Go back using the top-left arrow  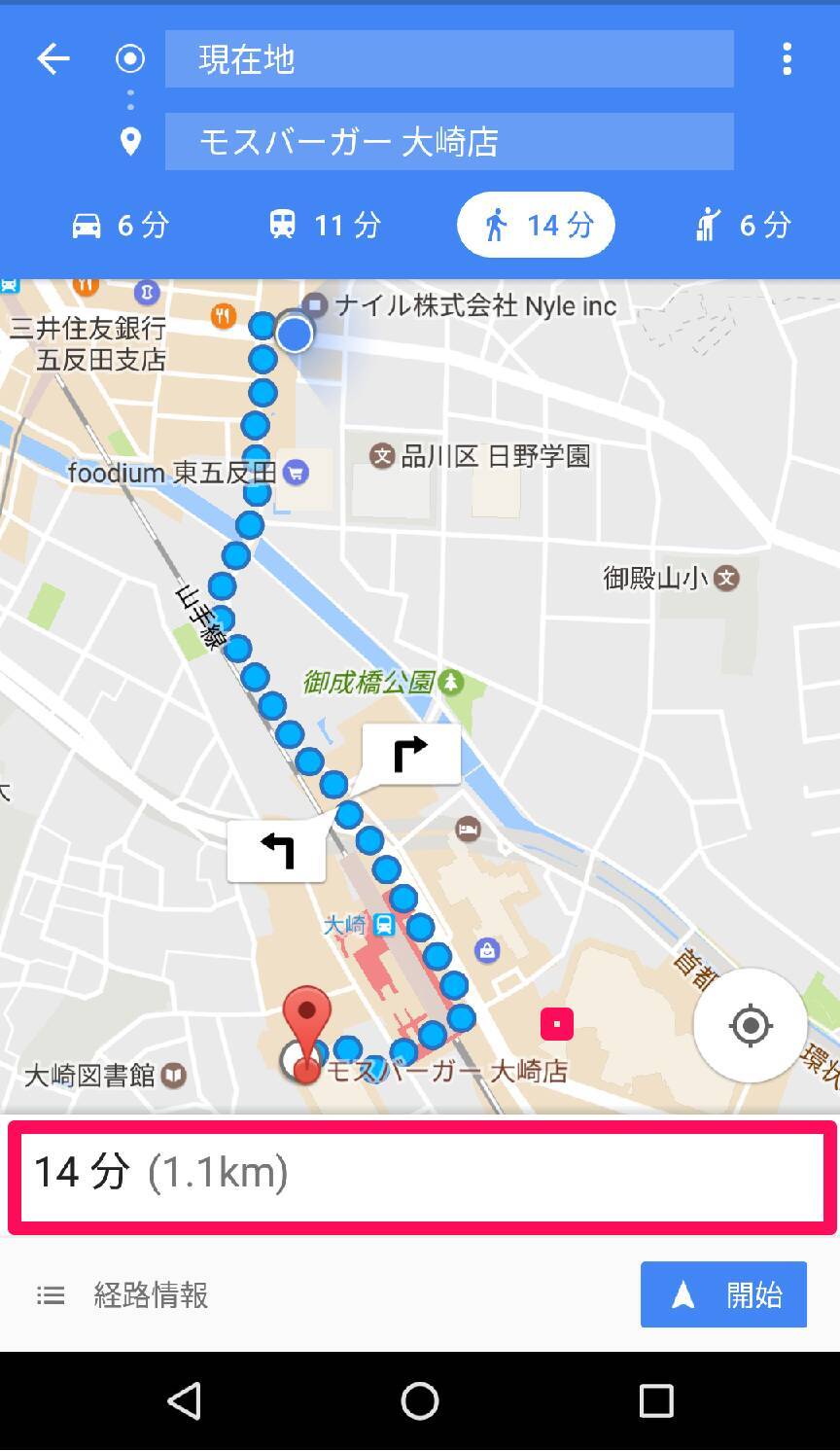(53, 59)
